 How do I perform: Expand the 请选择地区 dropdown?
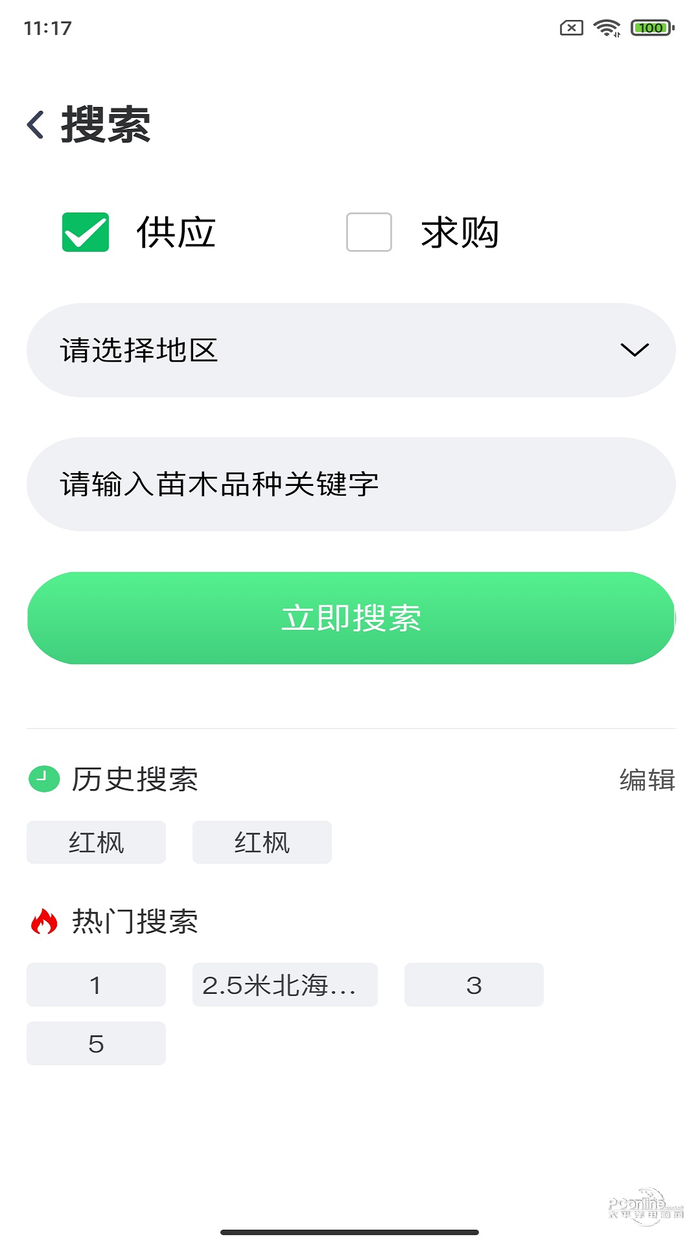(x=350, y=350)
